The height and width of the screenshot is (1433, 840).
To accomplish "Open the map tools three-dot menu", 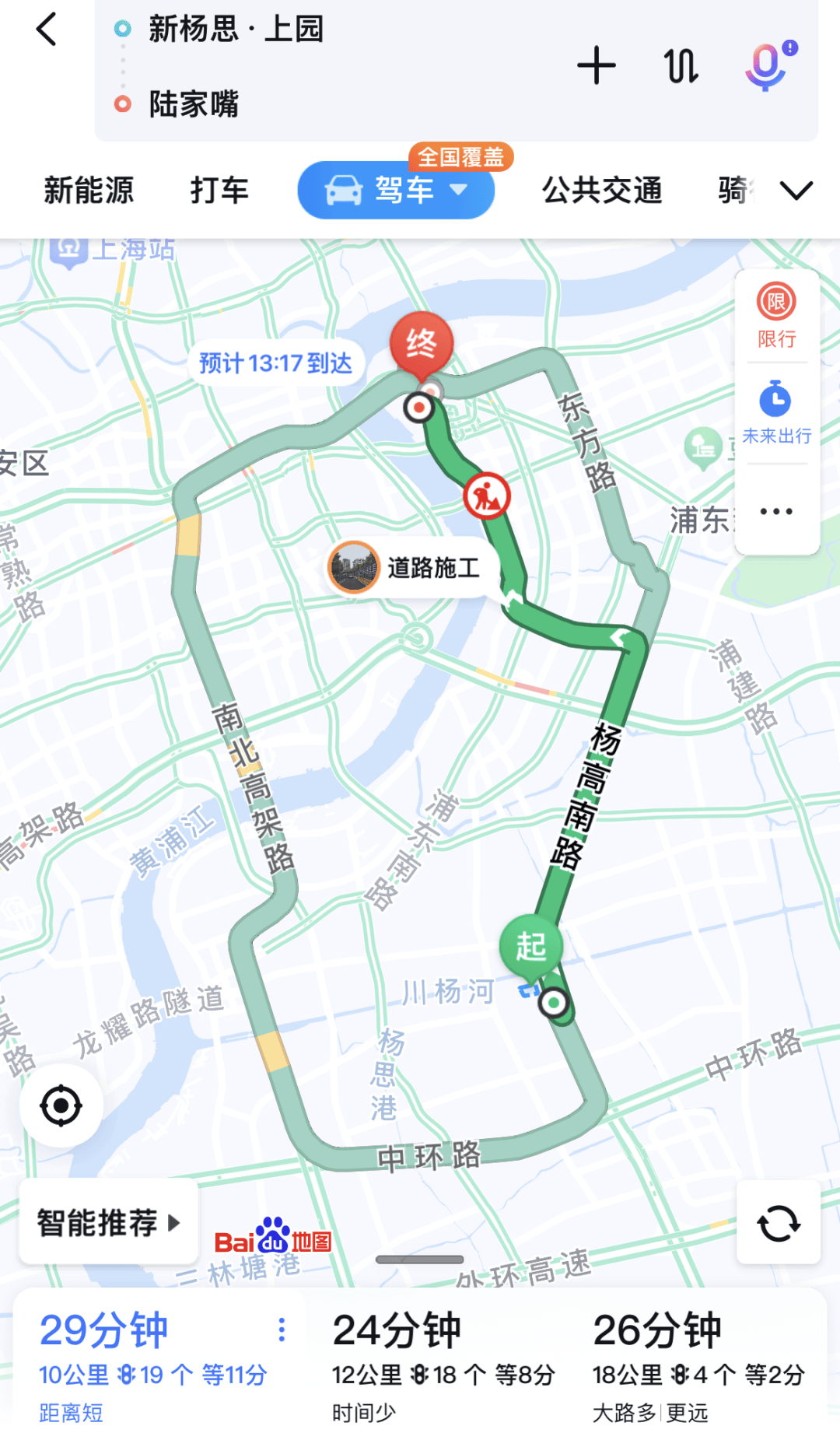I will tap(776, 511).
